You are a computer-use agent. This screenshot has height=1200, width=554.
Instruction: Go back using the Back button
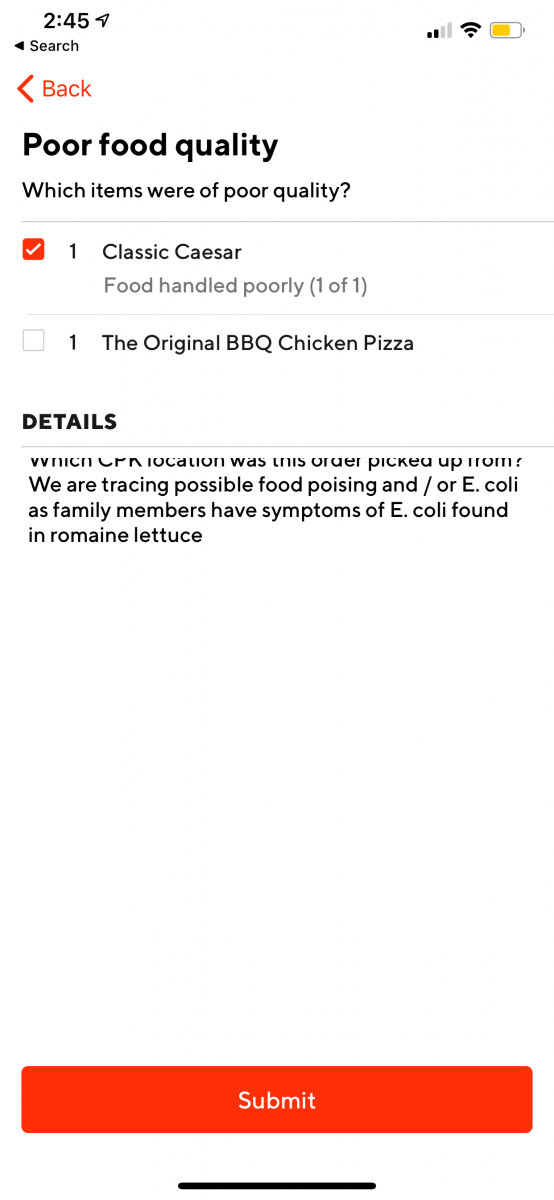54,89
